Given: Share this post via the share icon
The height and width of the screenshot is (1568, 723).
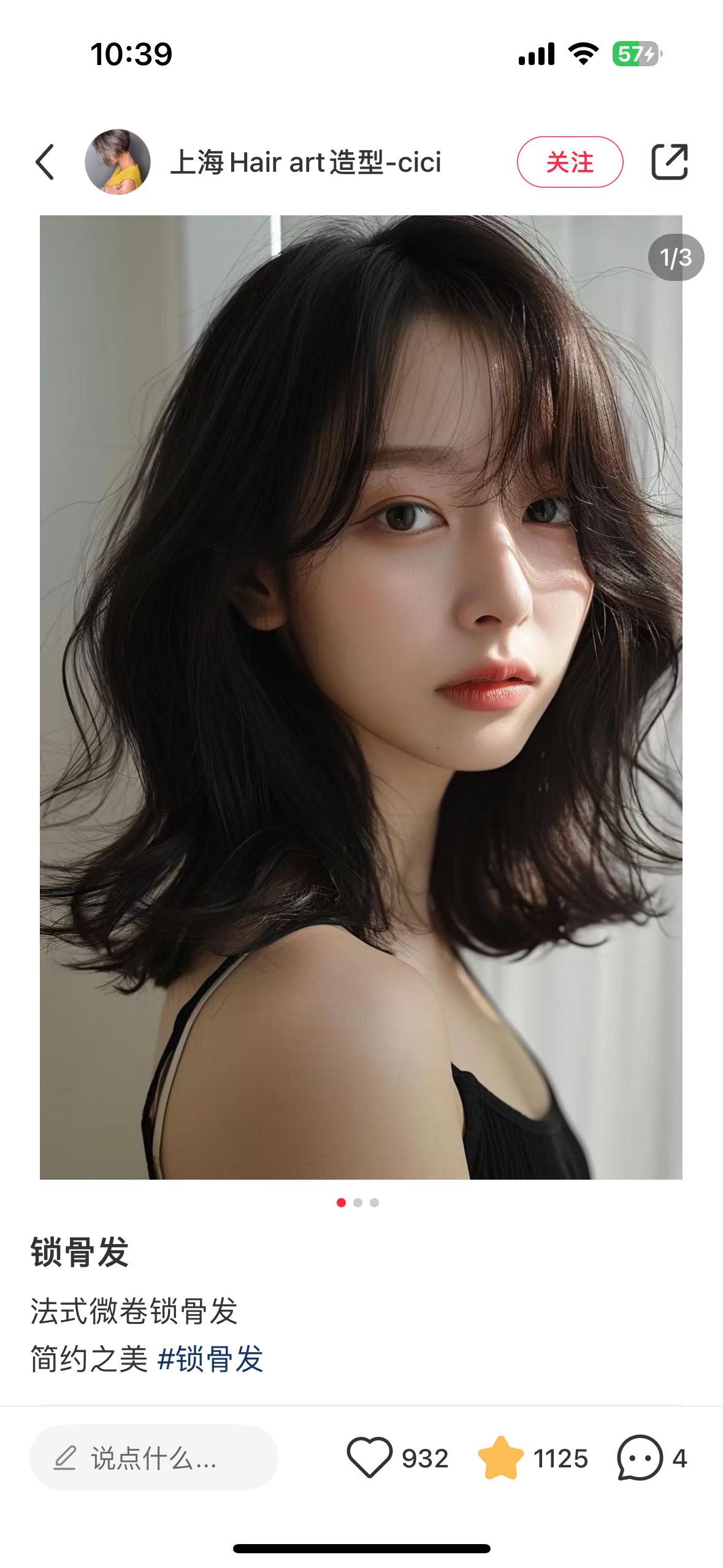Looking at the screenshot, I should (669, 162).
